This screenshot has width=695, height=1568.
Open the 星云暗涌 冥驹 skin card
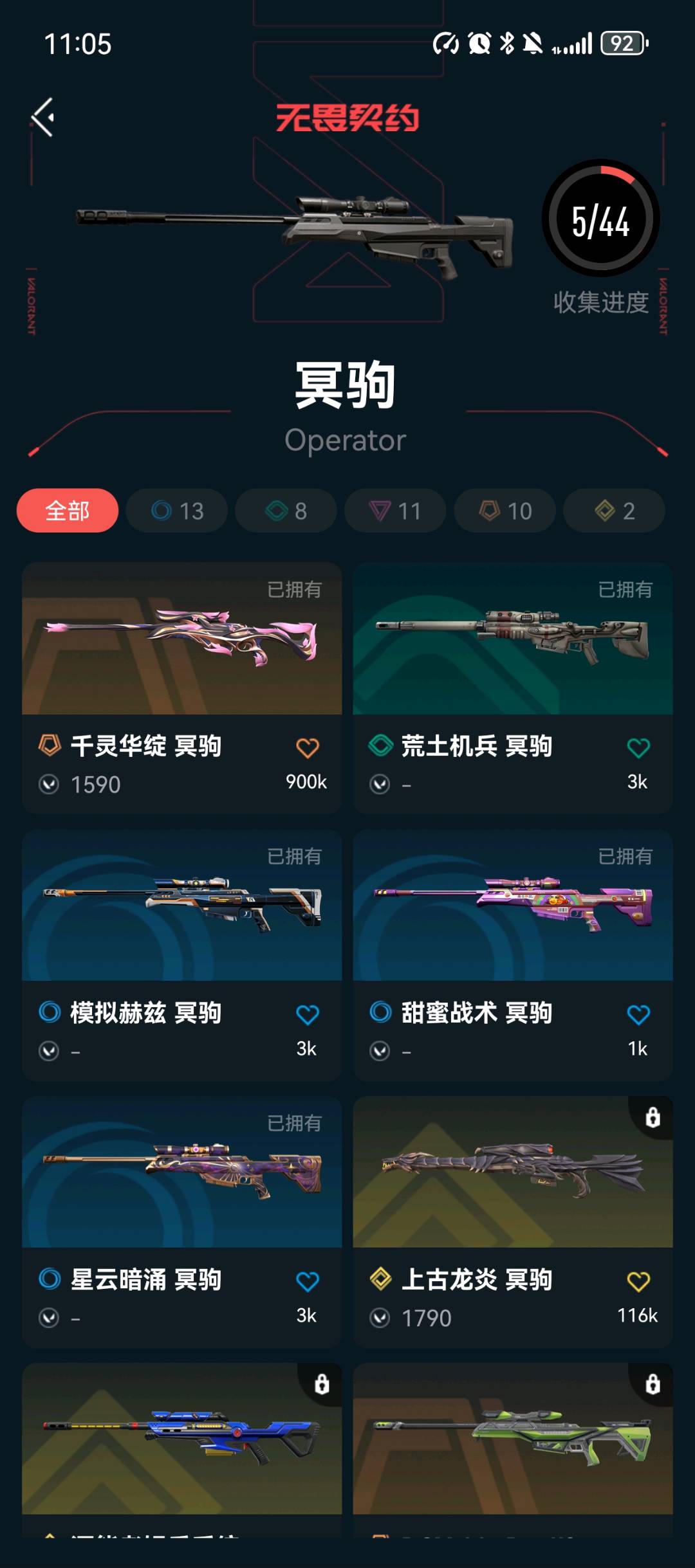click(181, 1177)
